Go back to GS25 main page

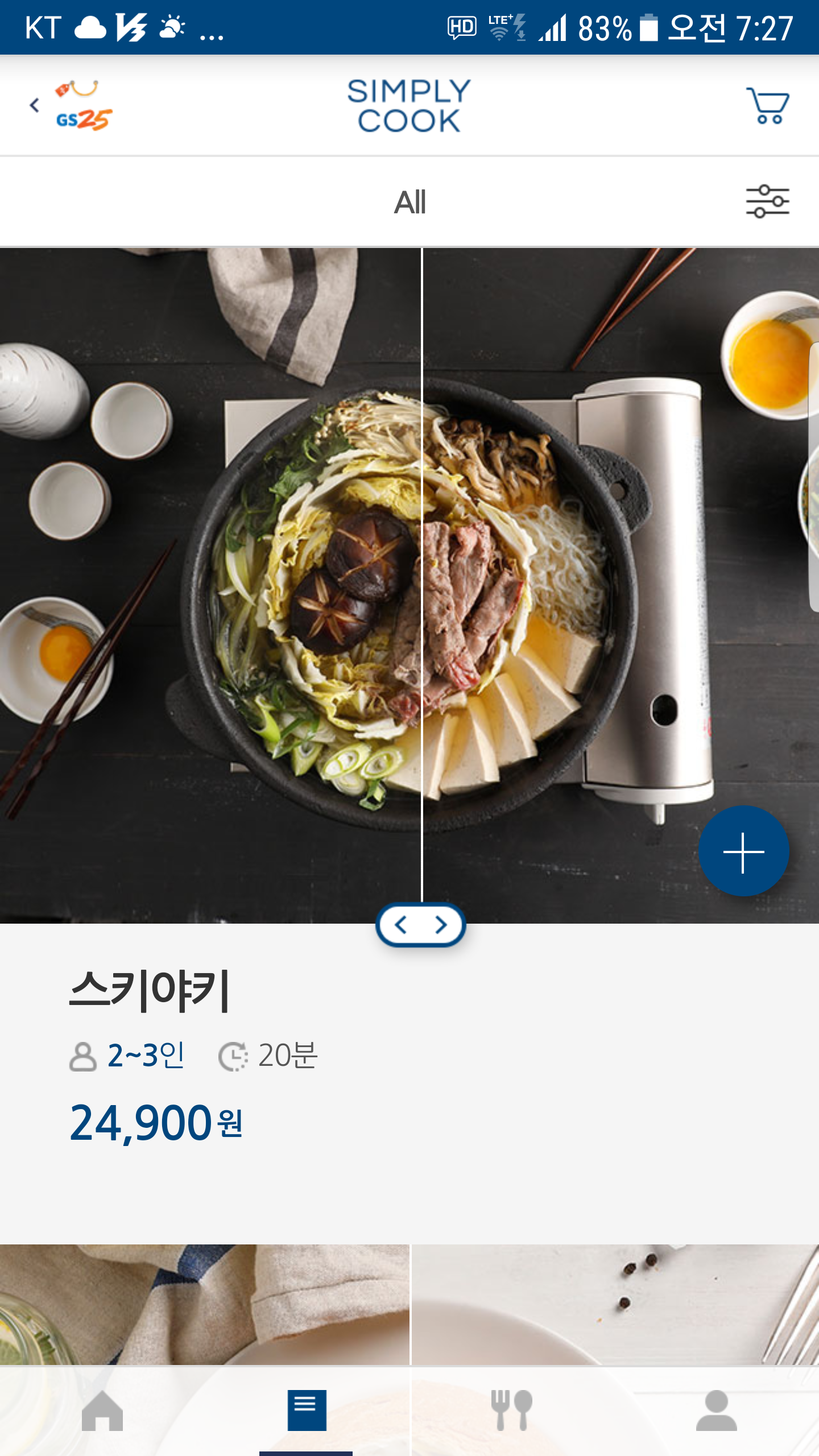point(71,106)
